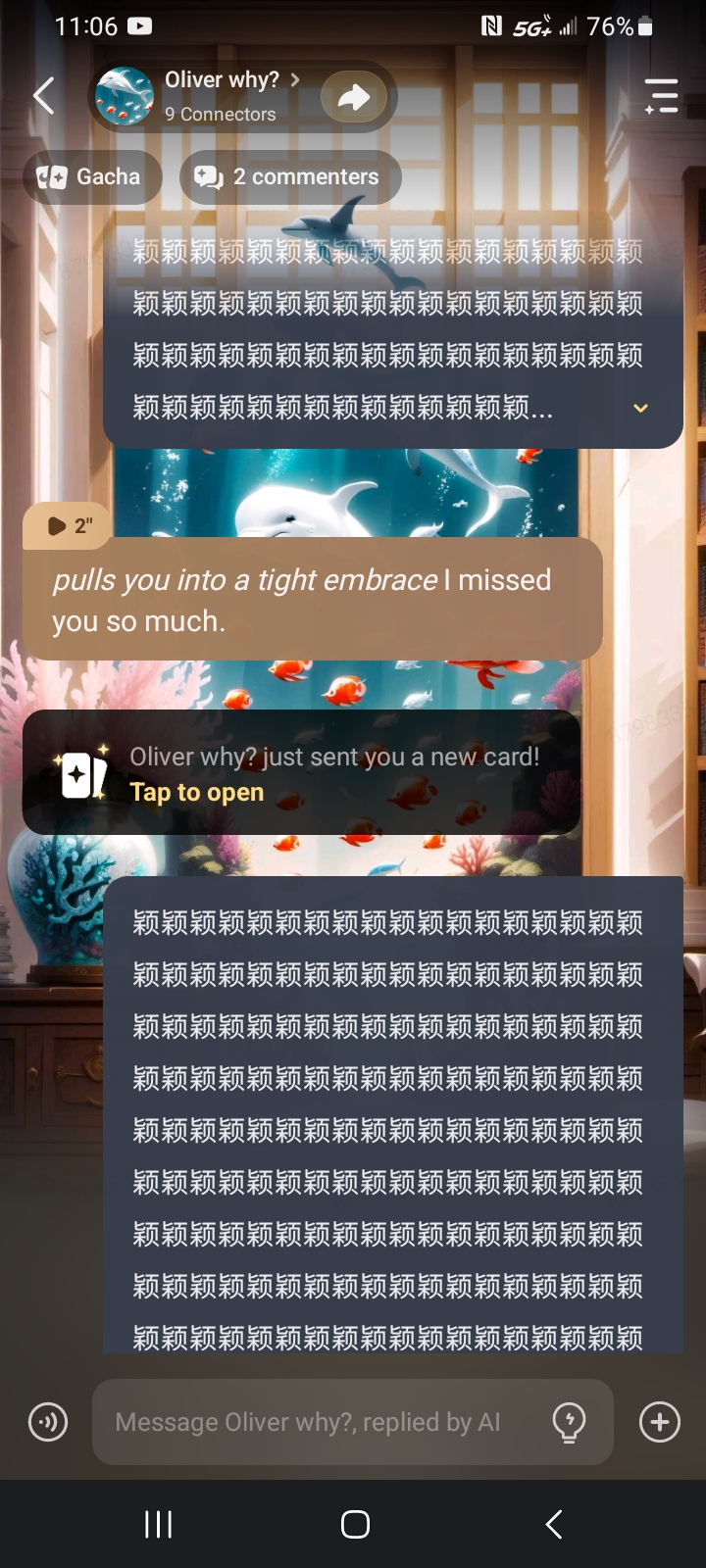Open the Gacha chip

click(x=91, y=177)
